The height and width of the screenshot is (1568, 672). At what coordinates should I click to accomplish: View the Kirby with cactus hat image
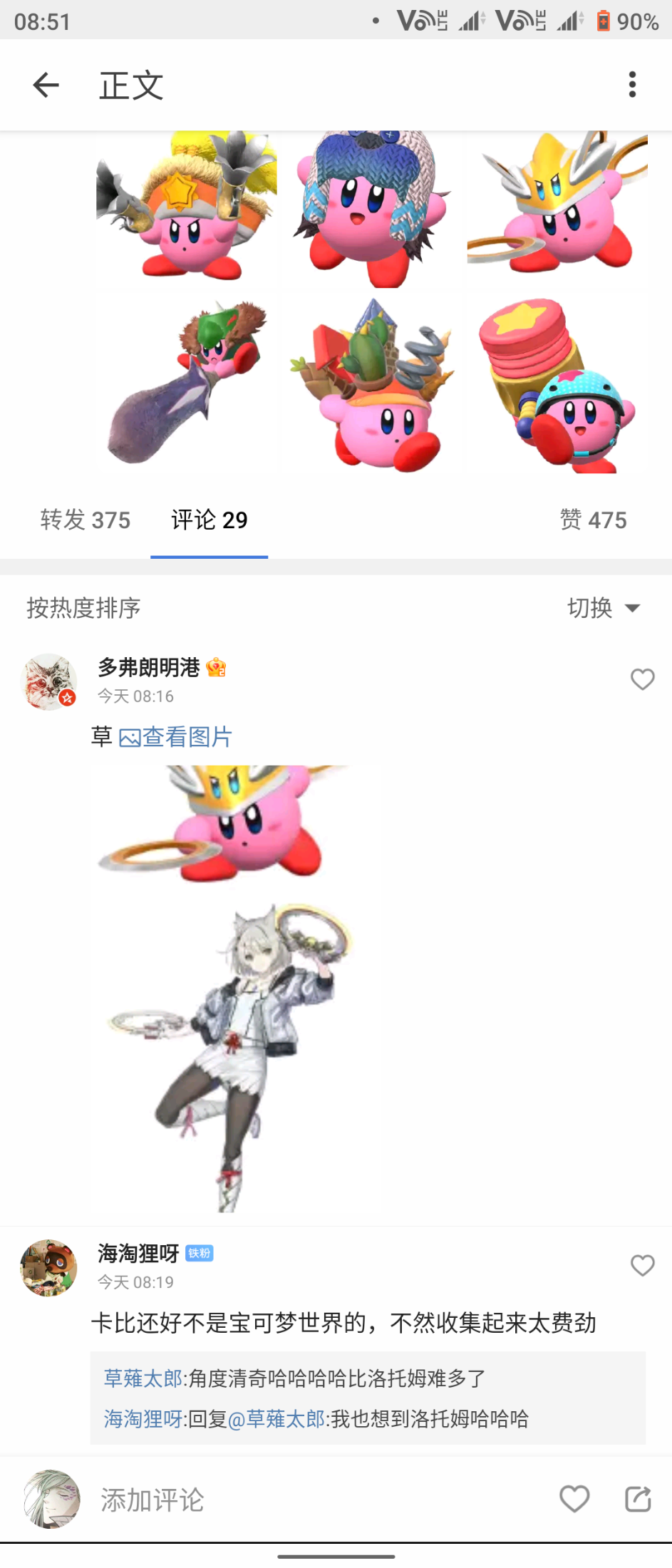[x=372, y=386]
